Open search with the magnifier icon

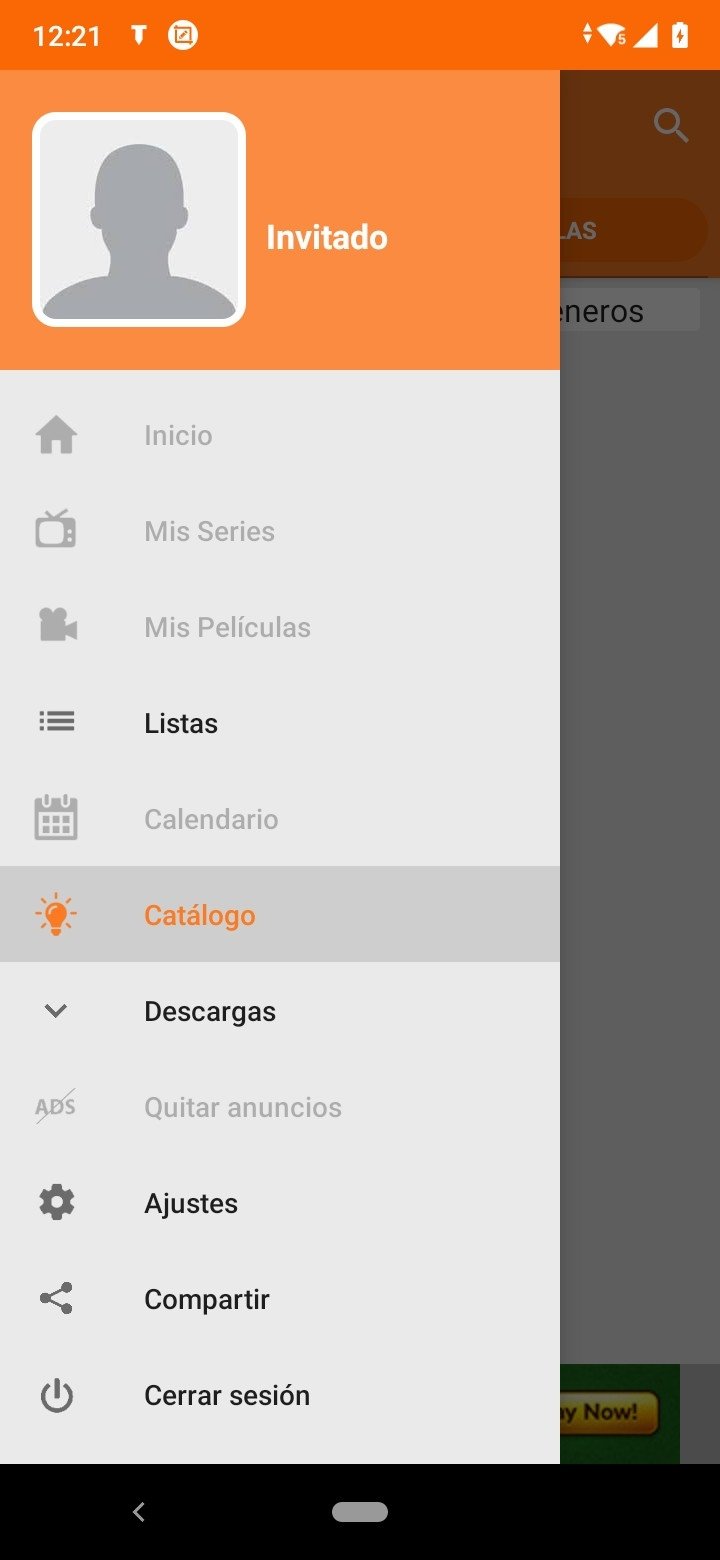pyautogui.click(x=670, y=126)
